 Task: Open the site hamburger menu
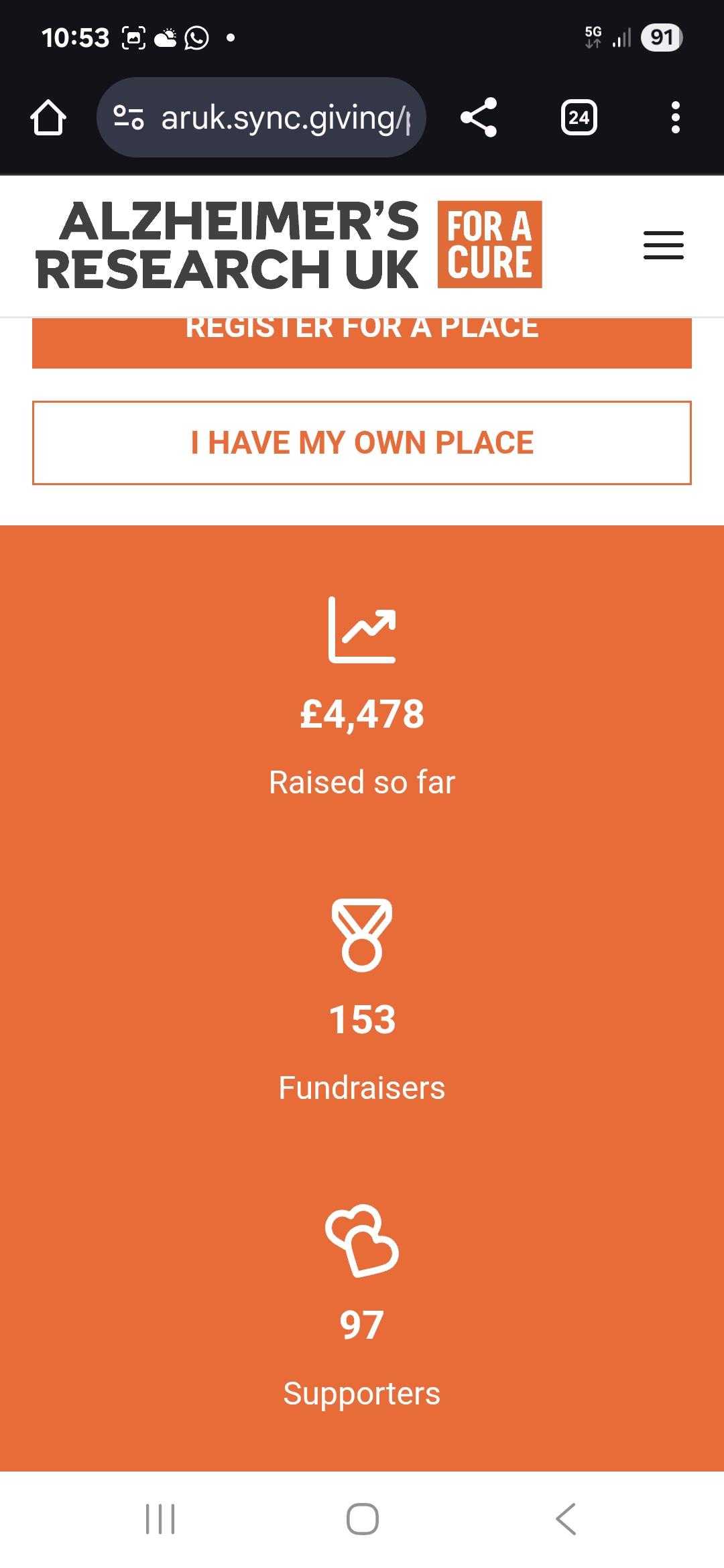pyautogui.click(x=664, y=245)
